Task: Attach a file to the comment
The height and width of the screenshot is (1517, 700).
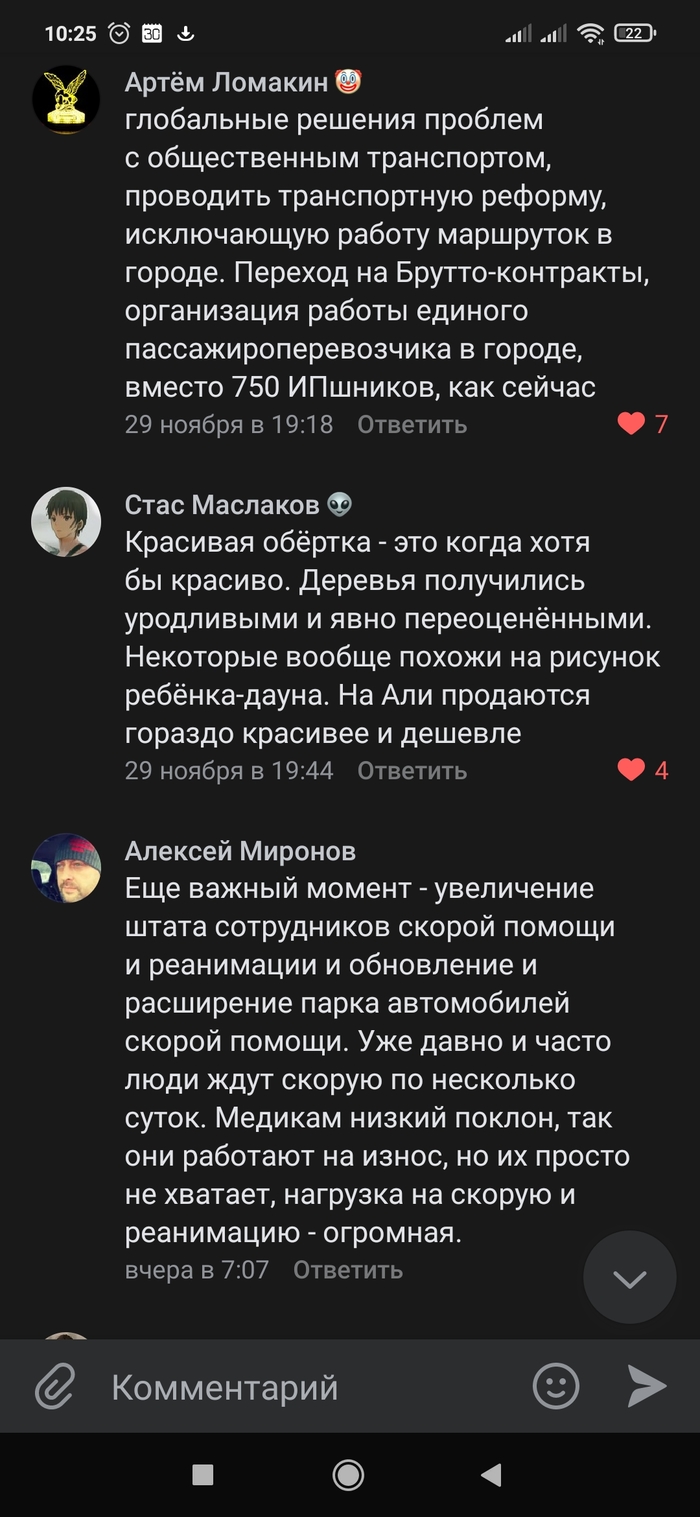Action: [56, 1387]
